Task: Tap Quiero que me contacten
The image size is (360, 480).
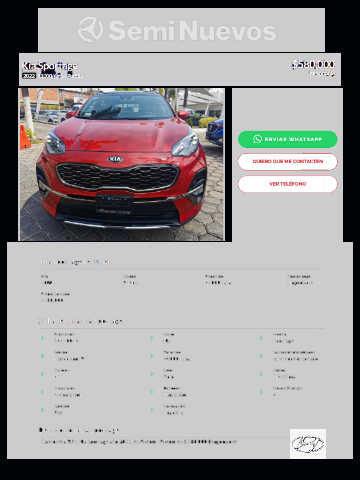Action: point(288,162)
